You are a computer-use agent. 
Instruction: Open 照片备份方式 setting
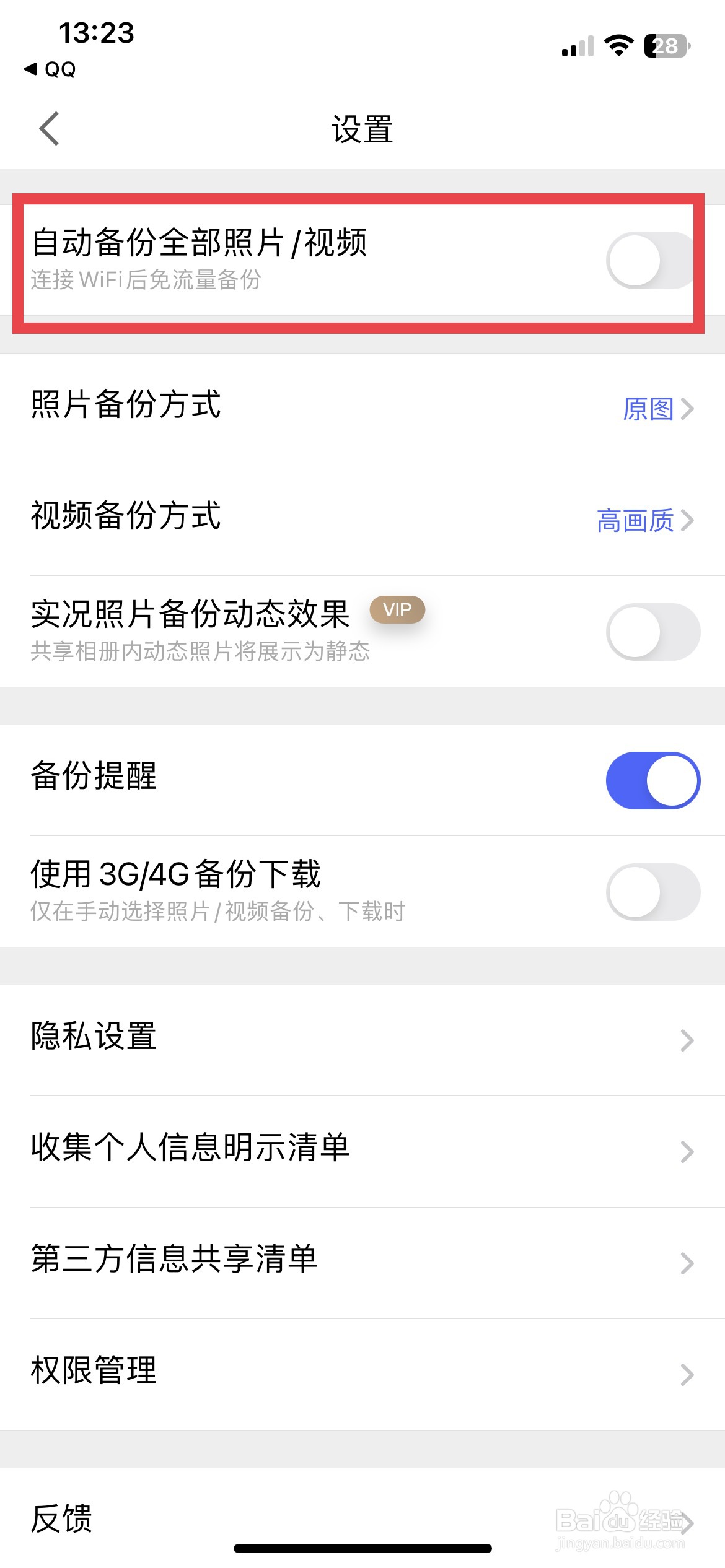[x=362, y=409]
